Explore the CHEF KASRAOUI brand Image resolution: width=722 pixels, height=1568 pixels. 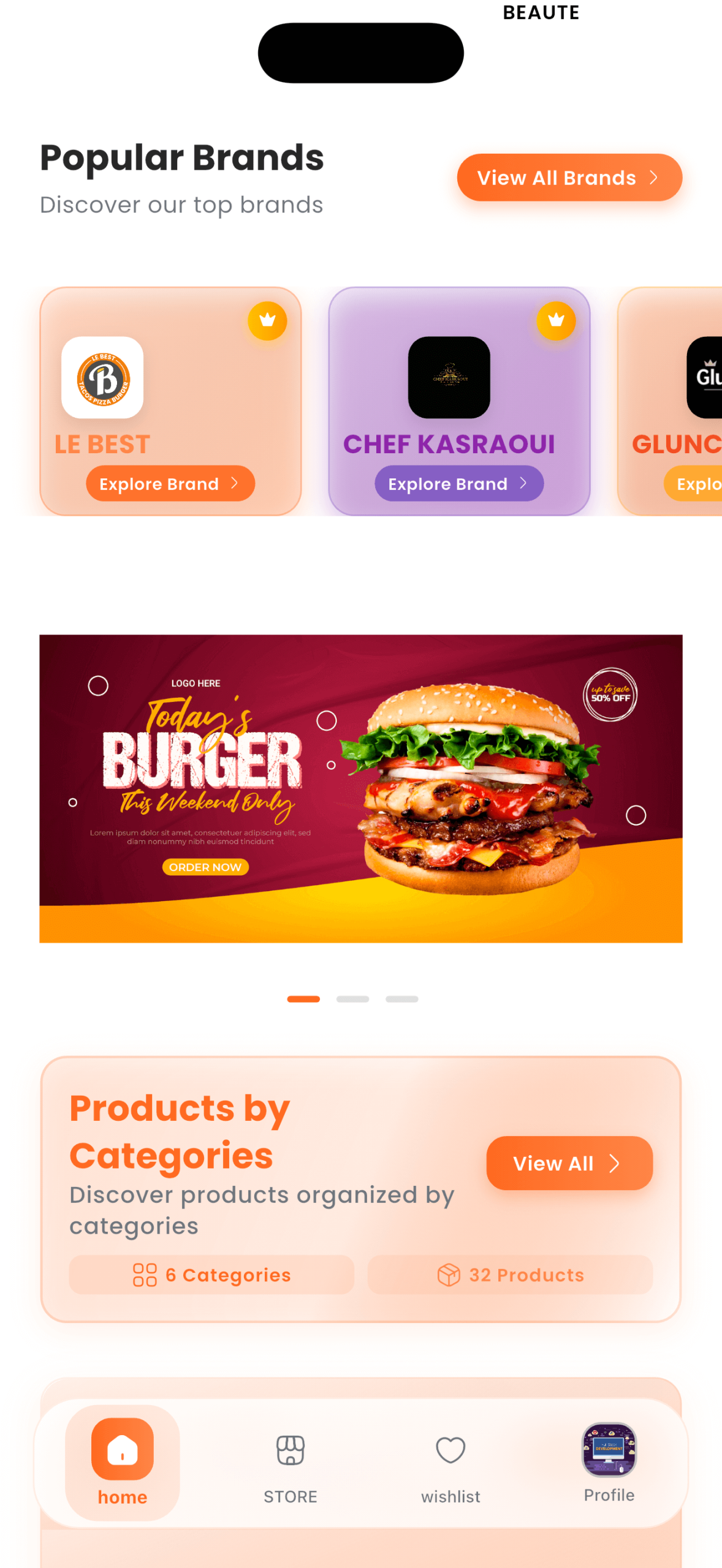459,484
